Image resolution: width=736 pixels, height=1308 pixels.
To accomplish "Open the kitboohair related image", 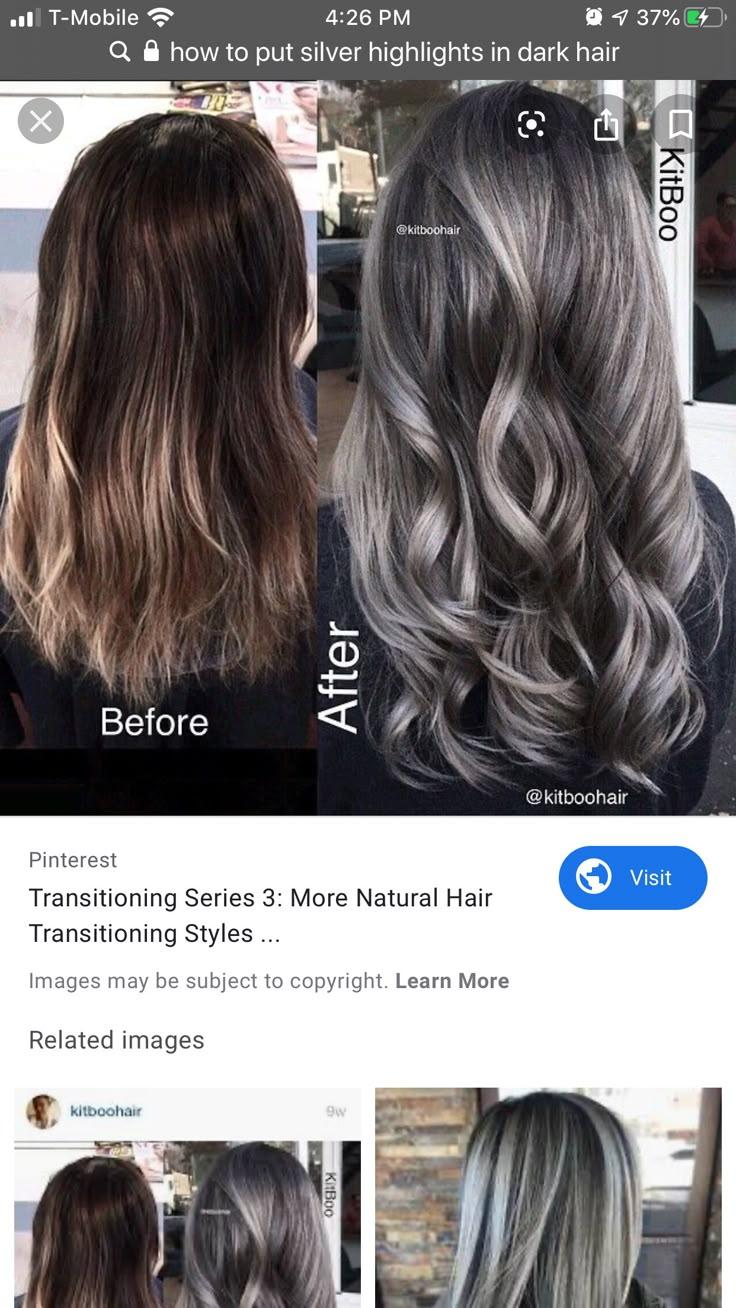I will (188, 1198).
